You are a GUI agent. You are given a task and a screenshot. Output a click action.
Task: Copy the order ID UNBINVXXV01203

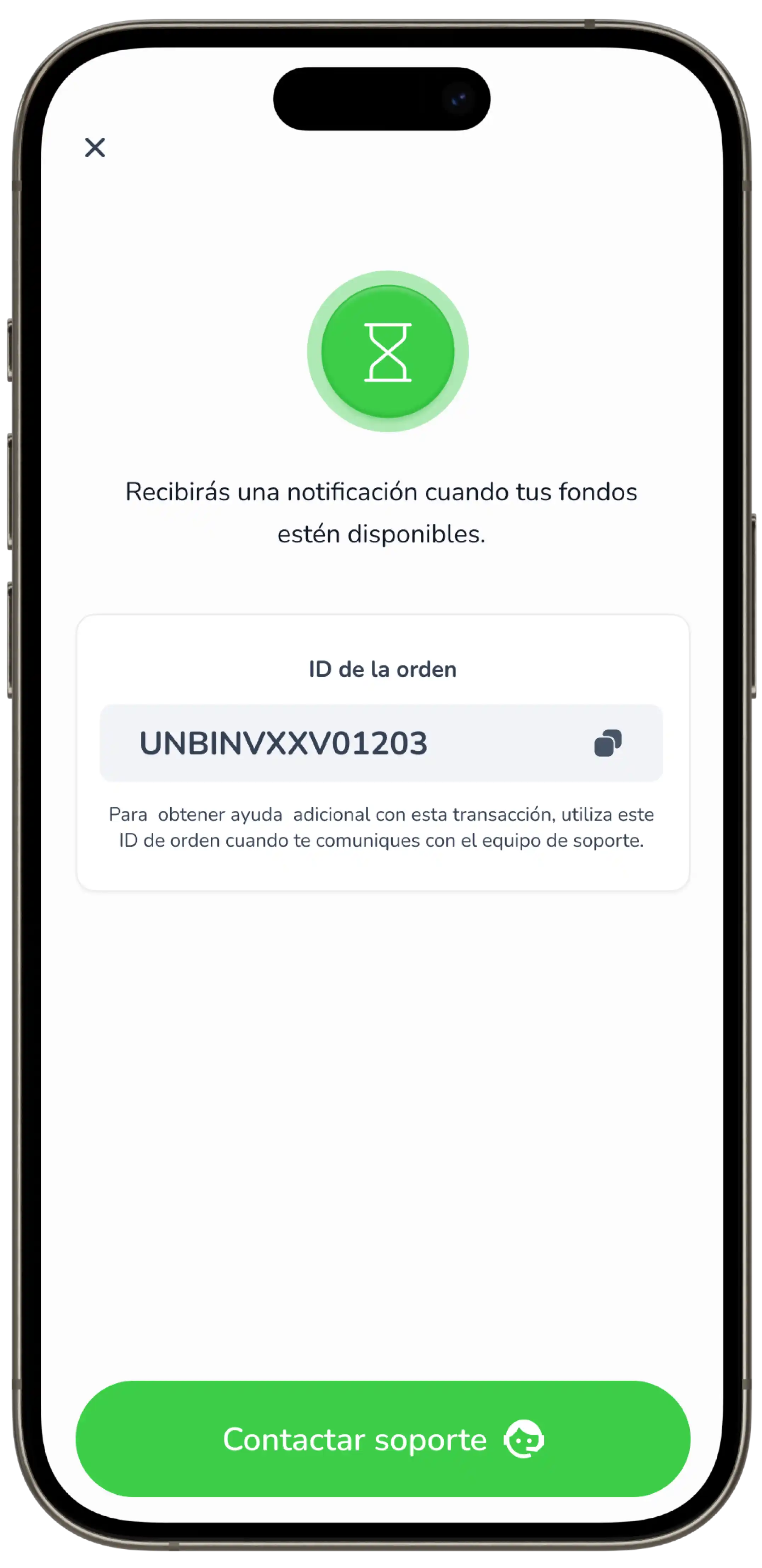607,743
